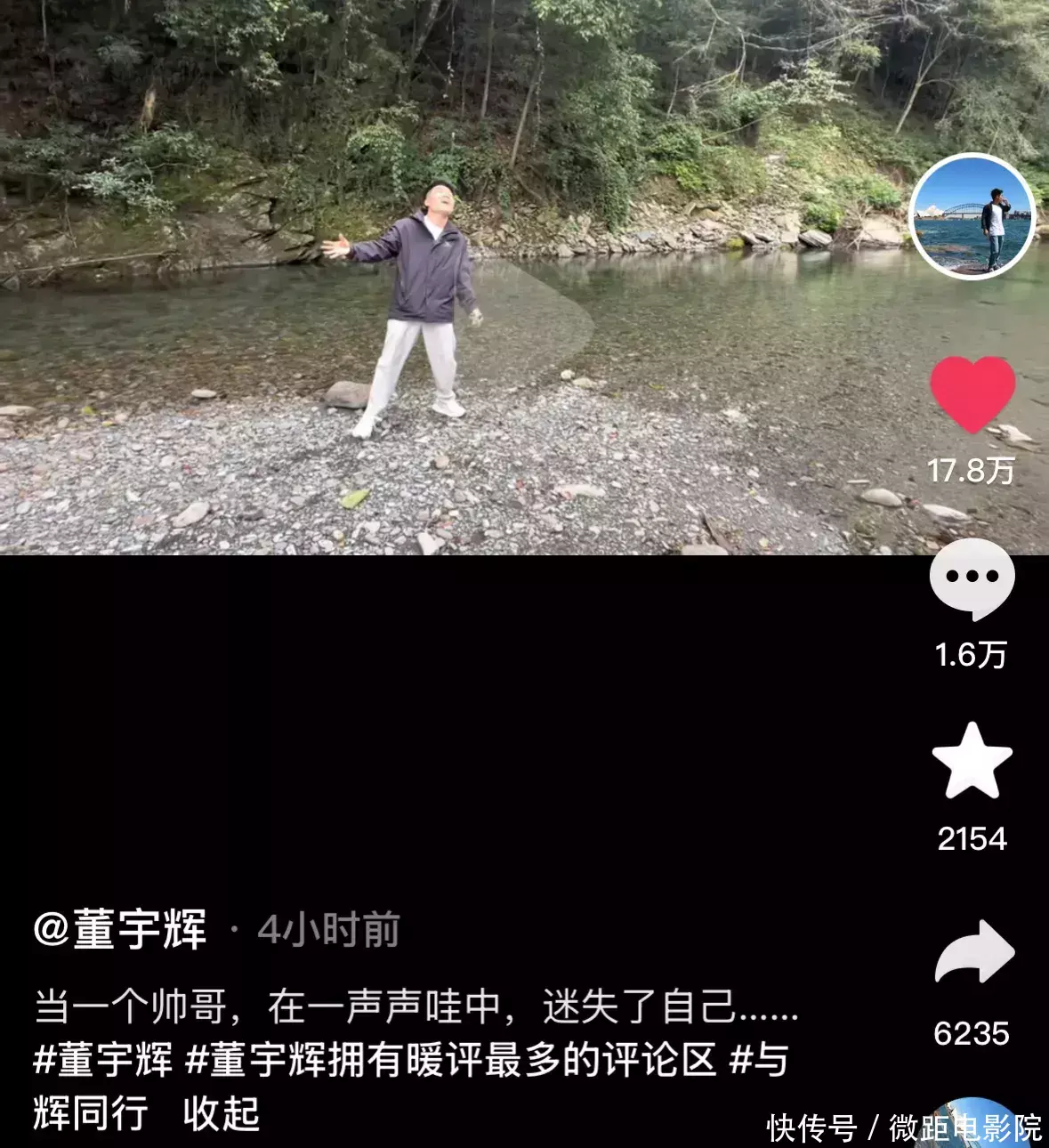This screenshot has width=1049, height=1148.
Task: Open the #董宇辉 hashtag
Action: tap(102, 1060)
